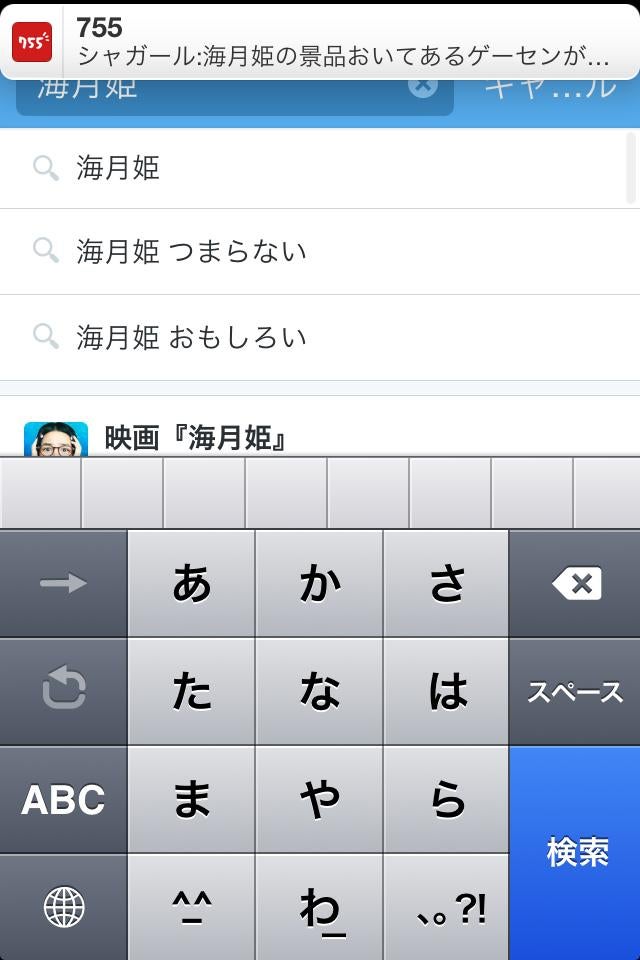
Task: Hit the backspace key on the keyboard
Action: tap(576, 583)
